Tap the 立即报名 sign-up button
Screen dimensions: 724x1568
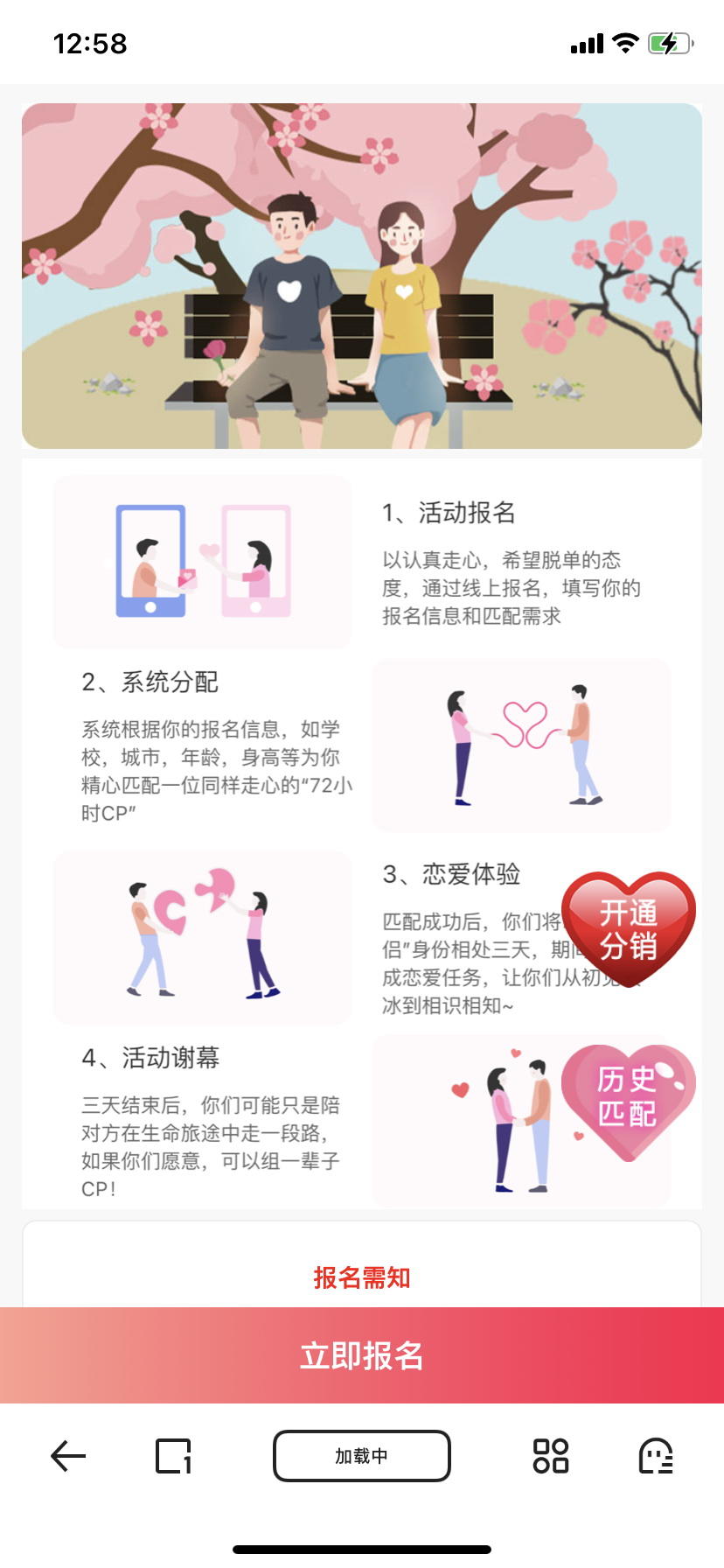tap(362, 1354)
